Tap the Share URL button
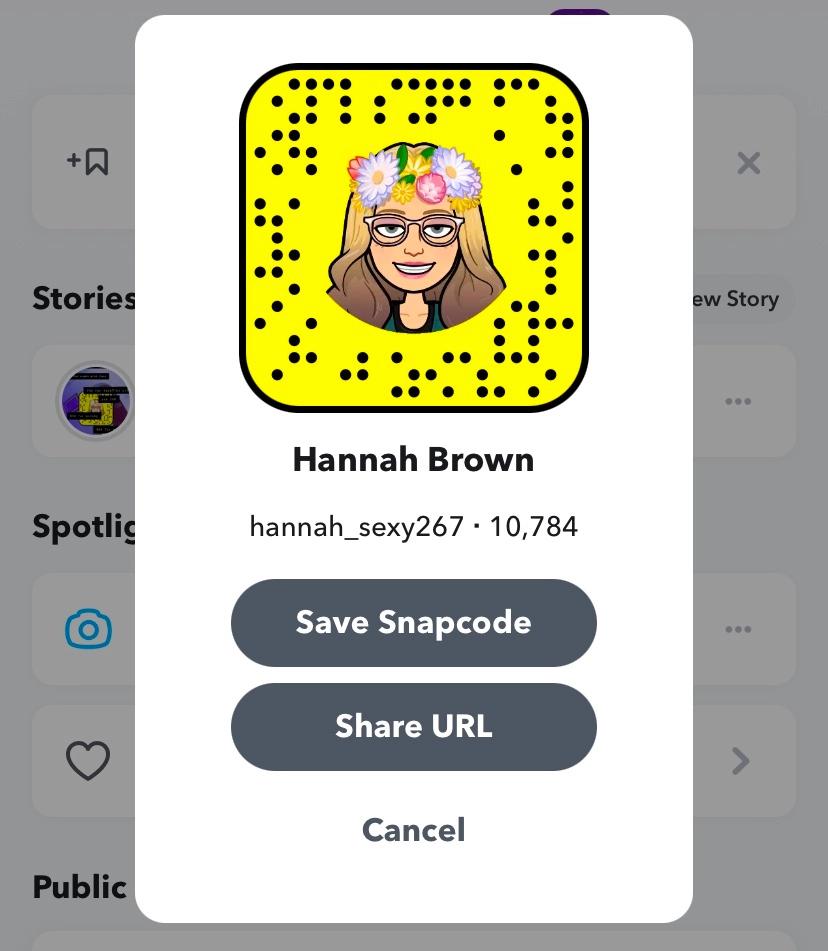This screenshot has height=951, width=828. pos(413,726)
